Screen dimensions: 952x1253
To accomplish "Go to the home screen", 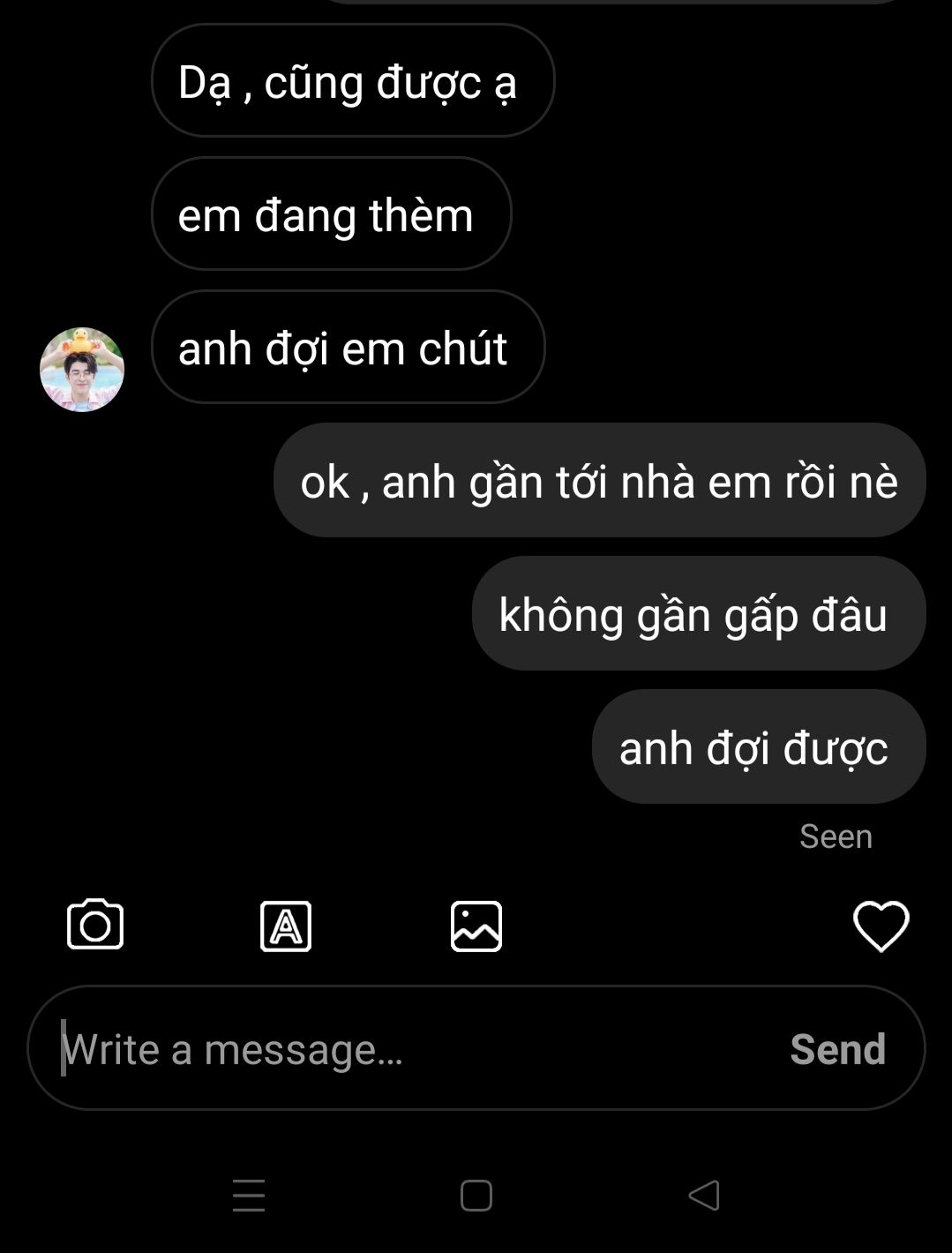I will click(476, 1196).
